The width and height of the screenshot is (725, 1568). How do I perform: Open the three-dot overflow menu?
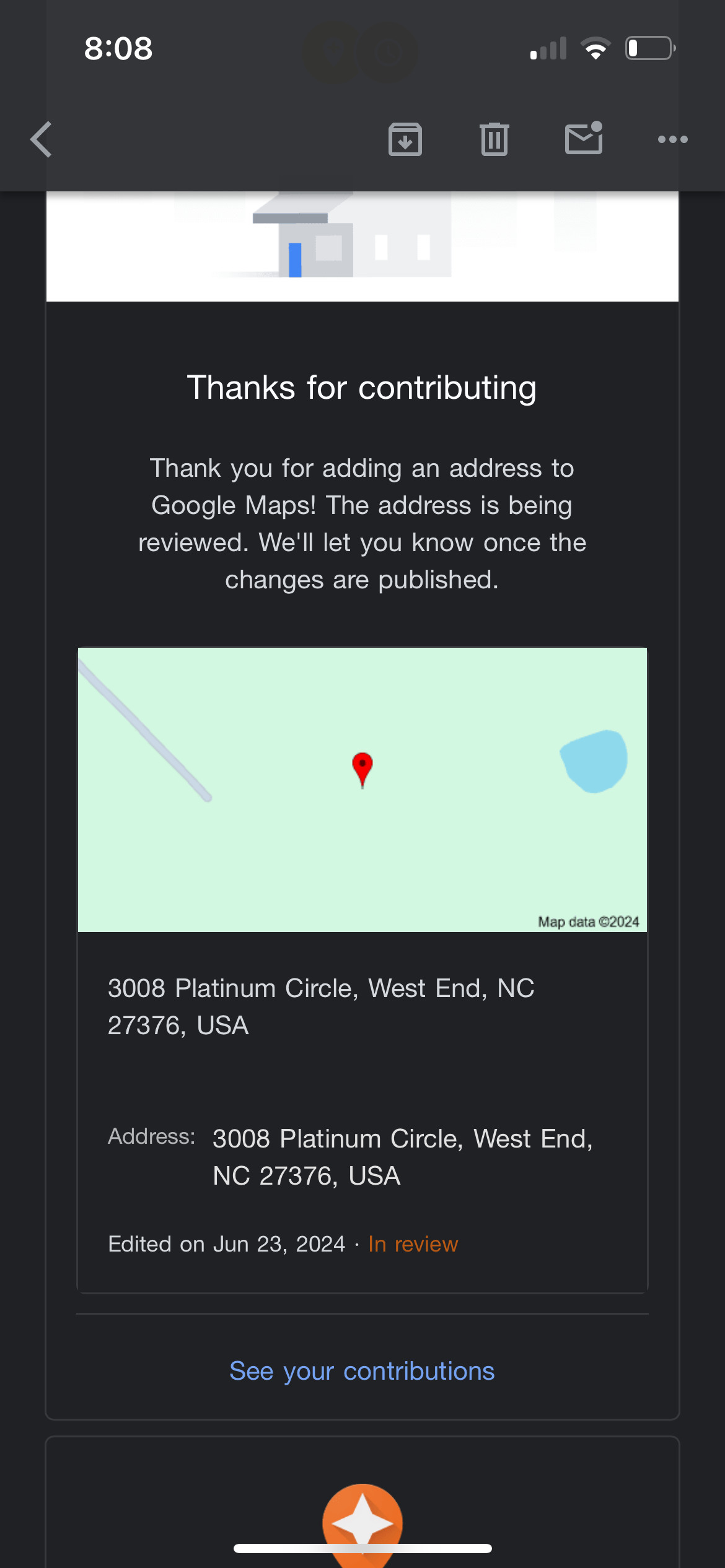tap(672, 139)
